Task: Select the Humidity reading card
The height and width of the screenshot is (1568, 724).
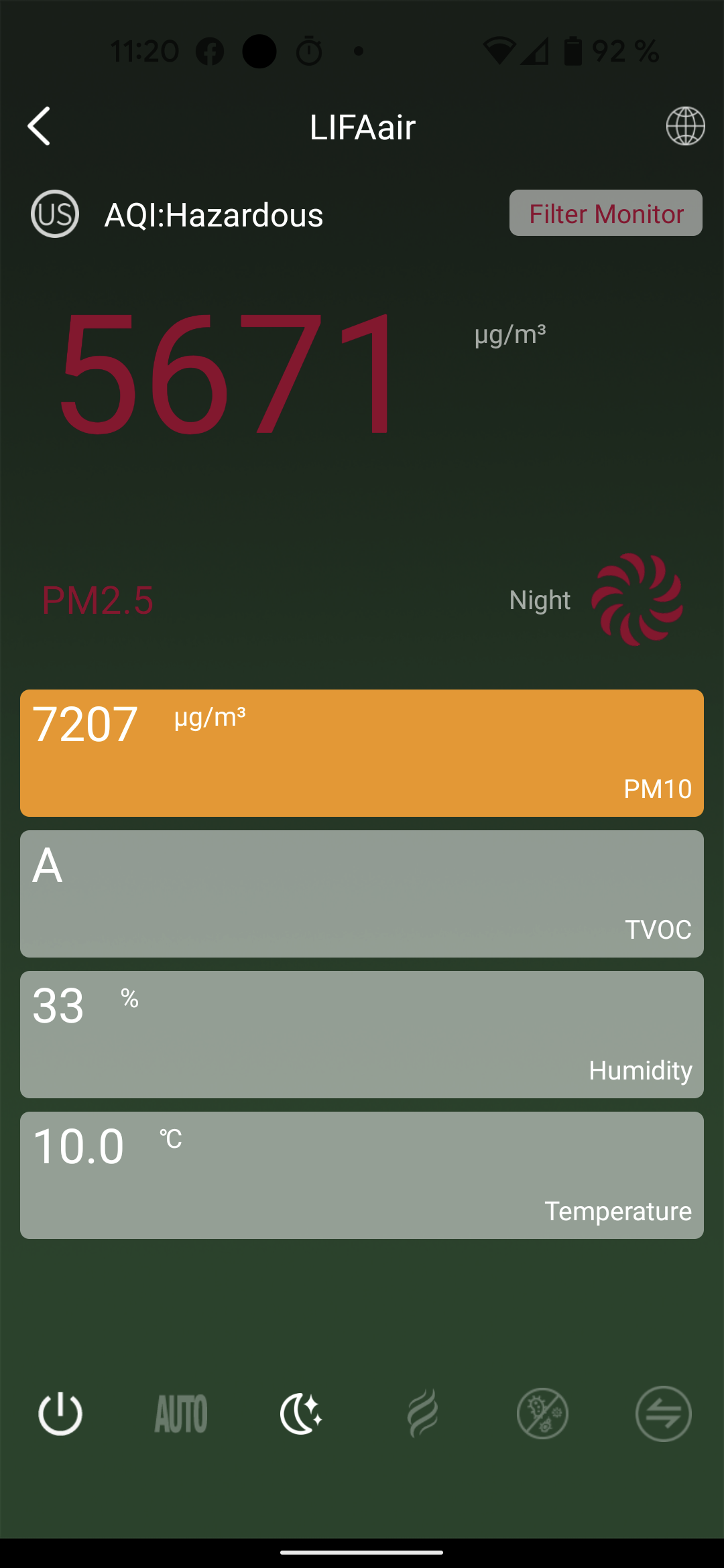Action: point(362,1035)
